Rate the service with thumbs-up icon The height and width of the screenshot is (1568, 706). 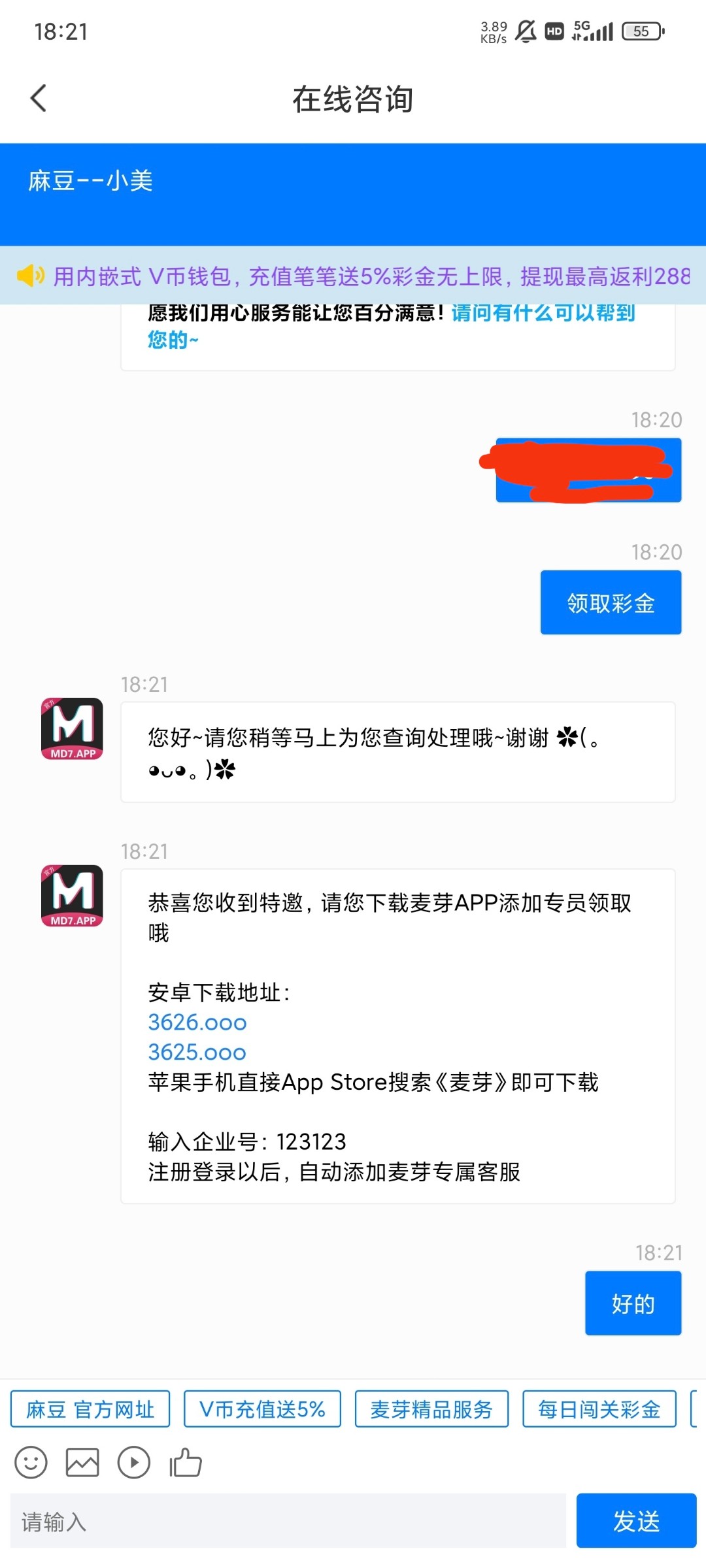pyautogui.click(x=186, y=1463)
